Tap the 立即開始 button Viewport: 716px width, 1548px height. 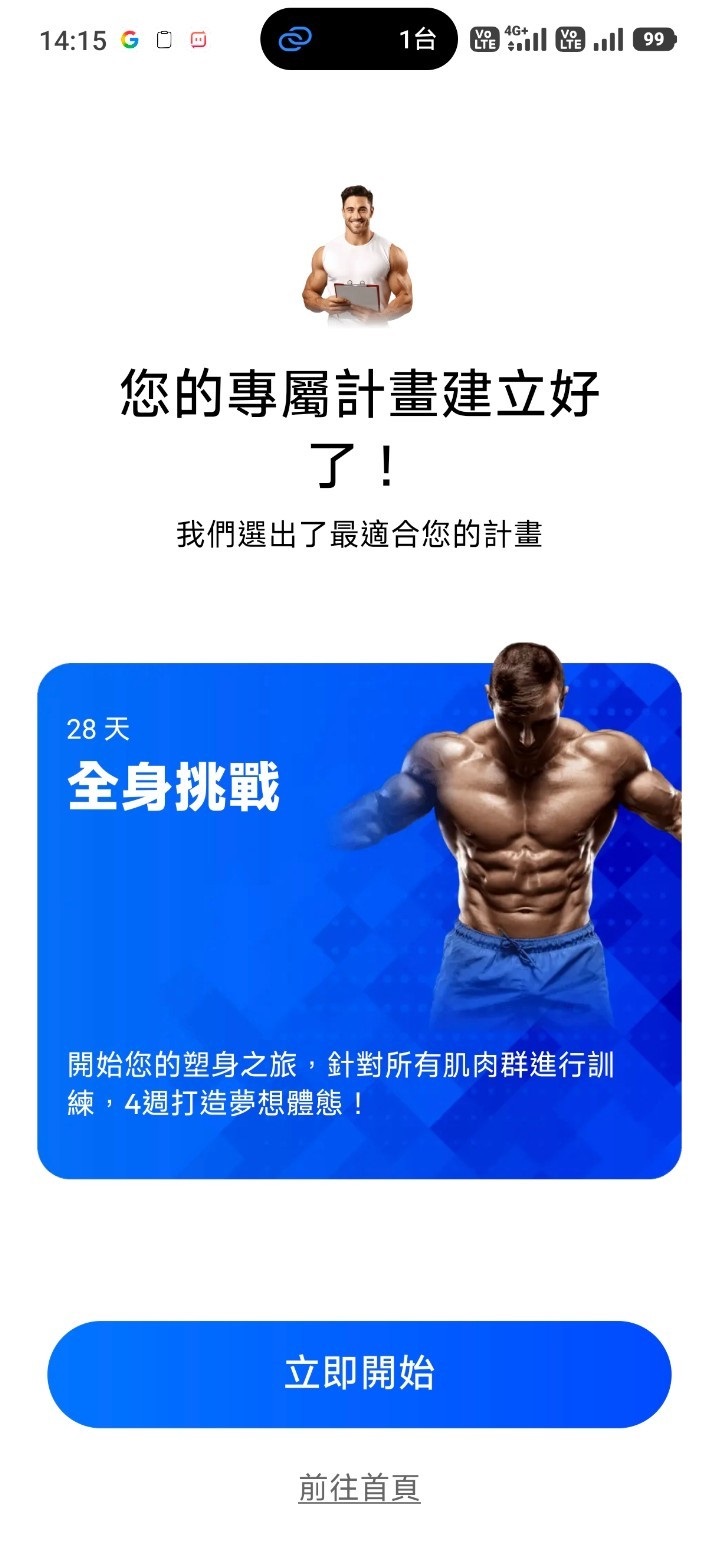359,1373
